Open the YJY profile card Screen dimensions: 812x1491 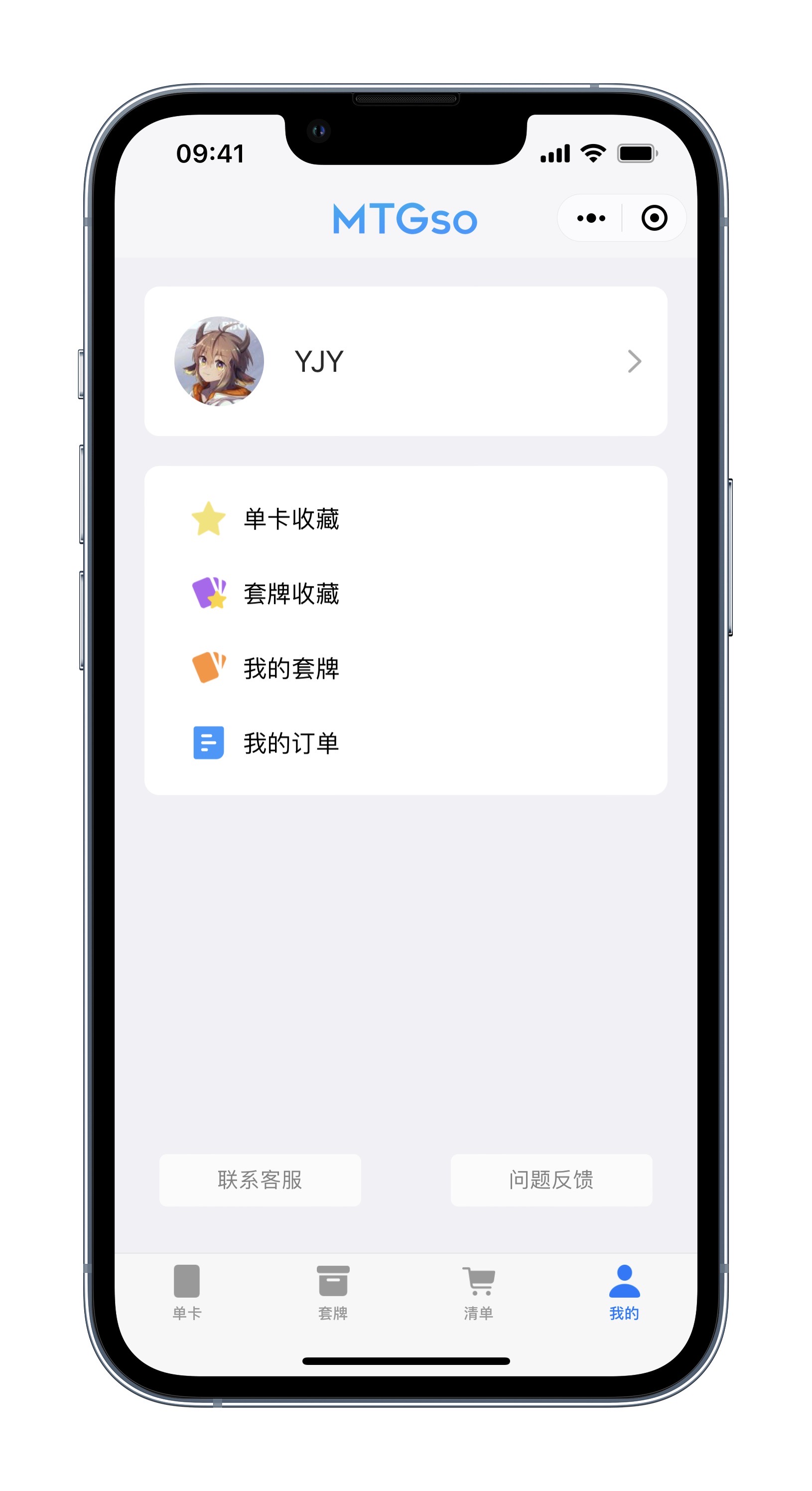tap(405, 361)
